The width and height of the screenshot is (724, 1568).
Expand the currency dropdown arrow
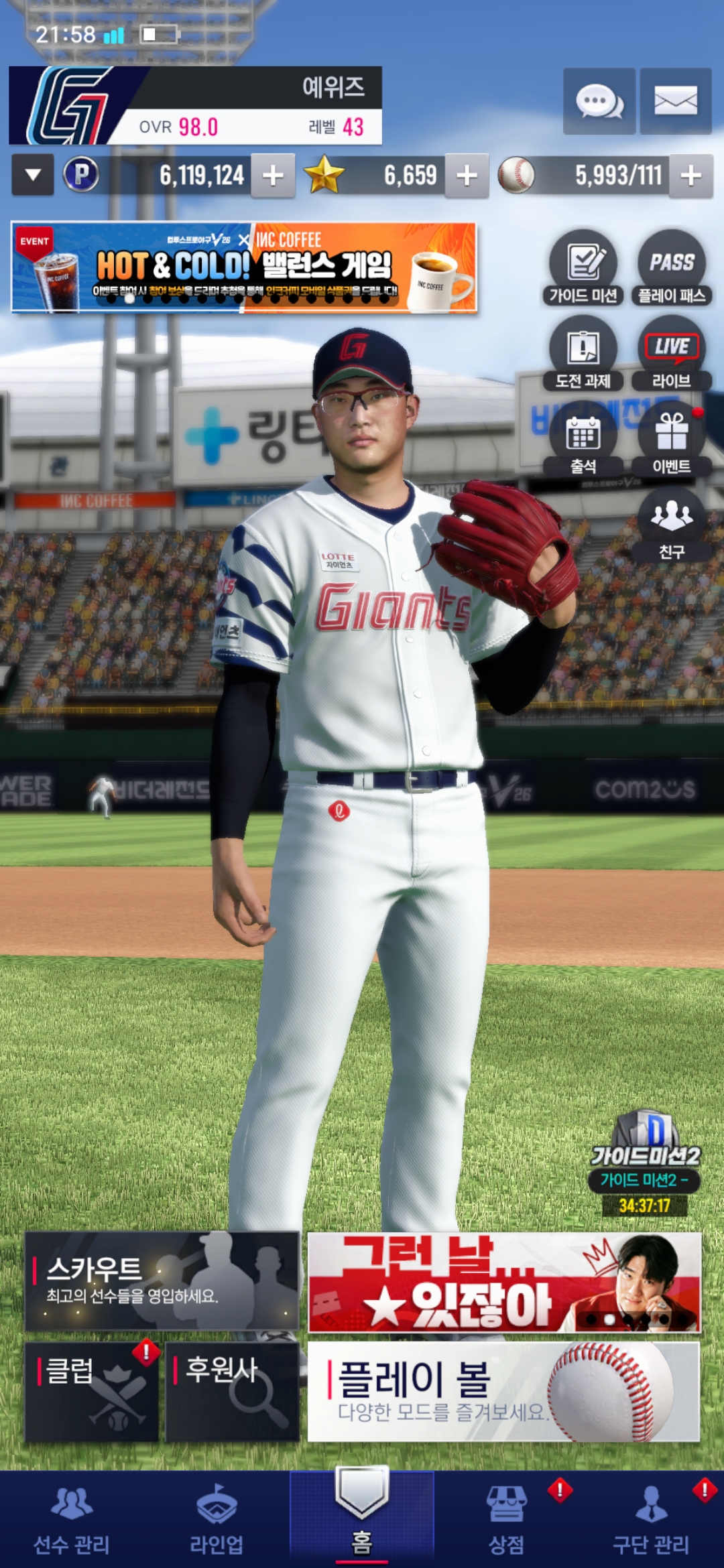pyautogui.click(x=33, y=176)
